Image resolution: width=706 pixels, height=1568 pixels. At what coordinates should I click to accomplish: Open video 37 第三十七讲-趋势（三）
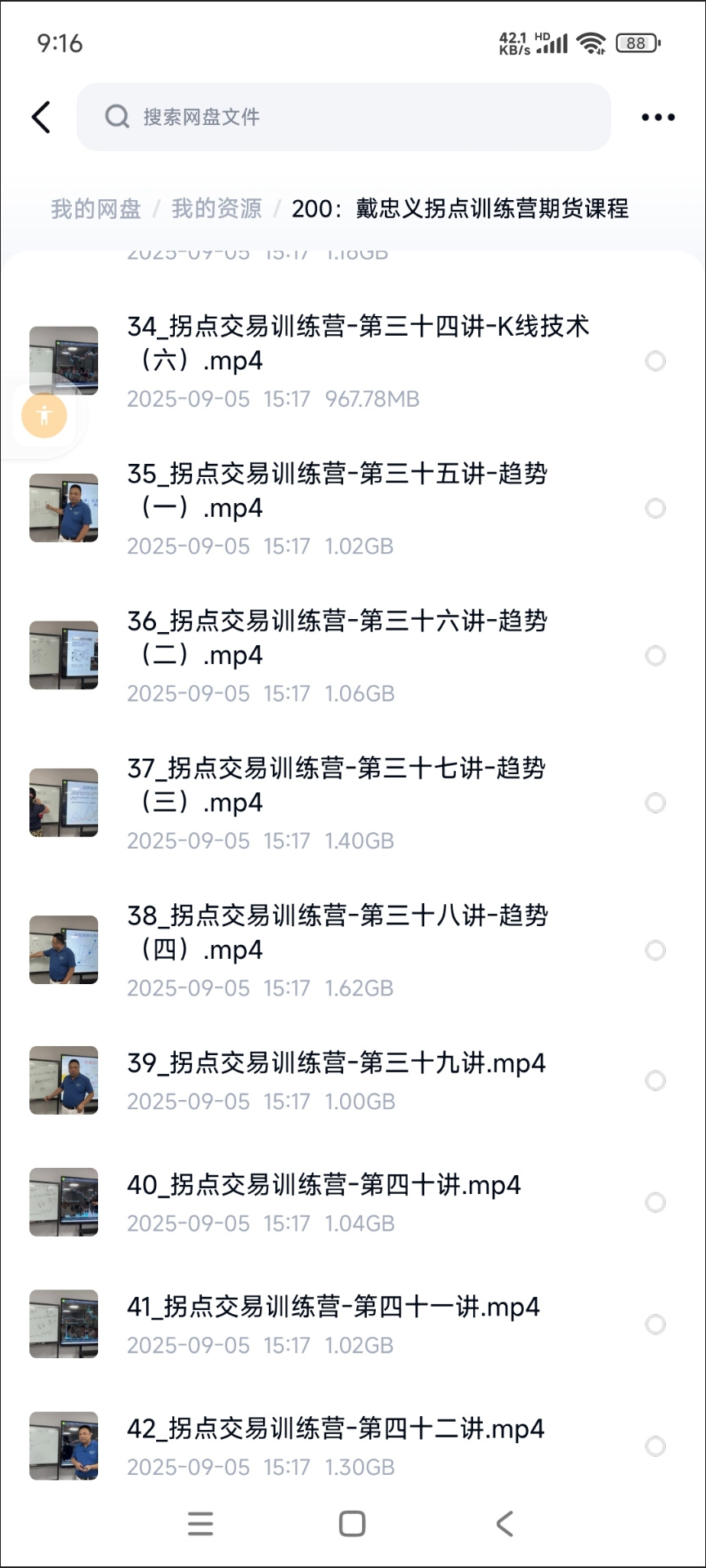click(x=337, y=785)
